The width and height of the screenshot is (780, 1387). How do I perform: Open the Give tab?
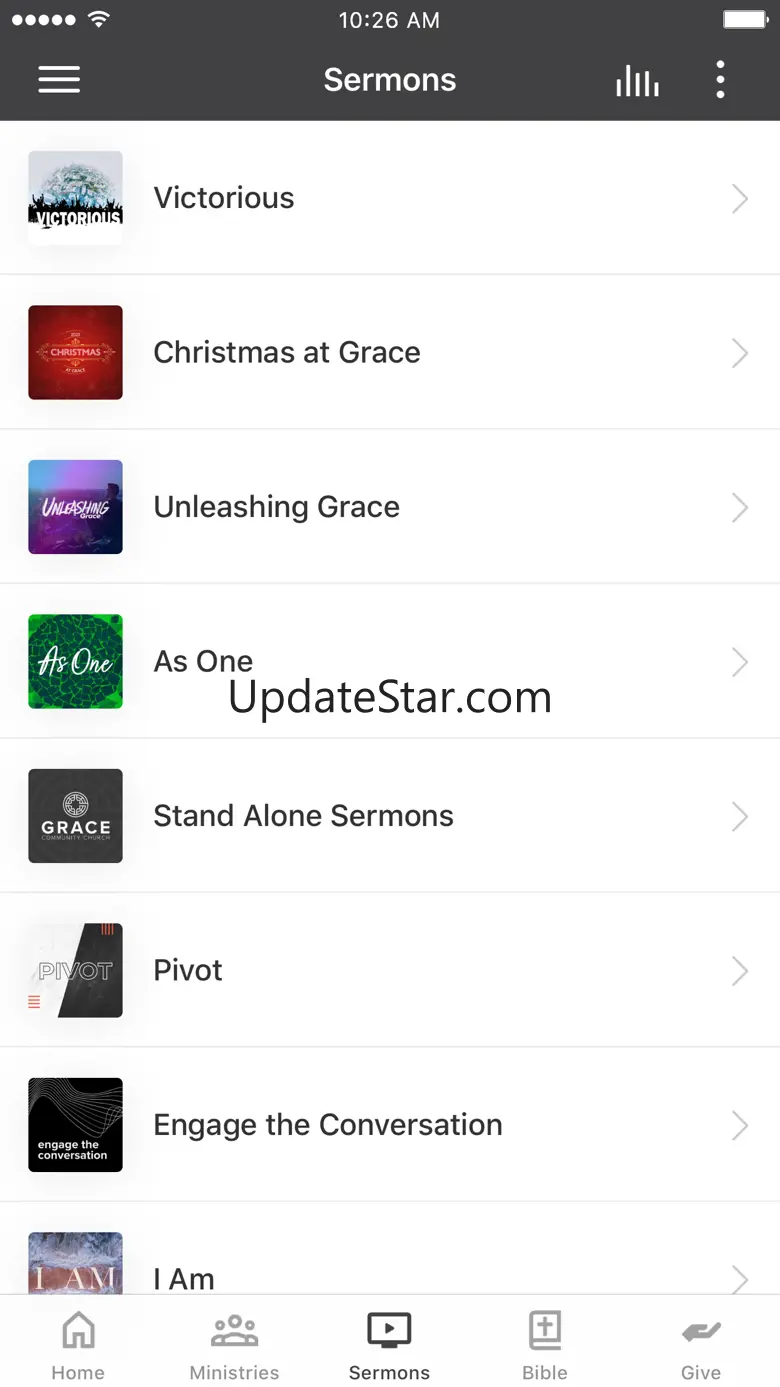tap(701, 1345)
